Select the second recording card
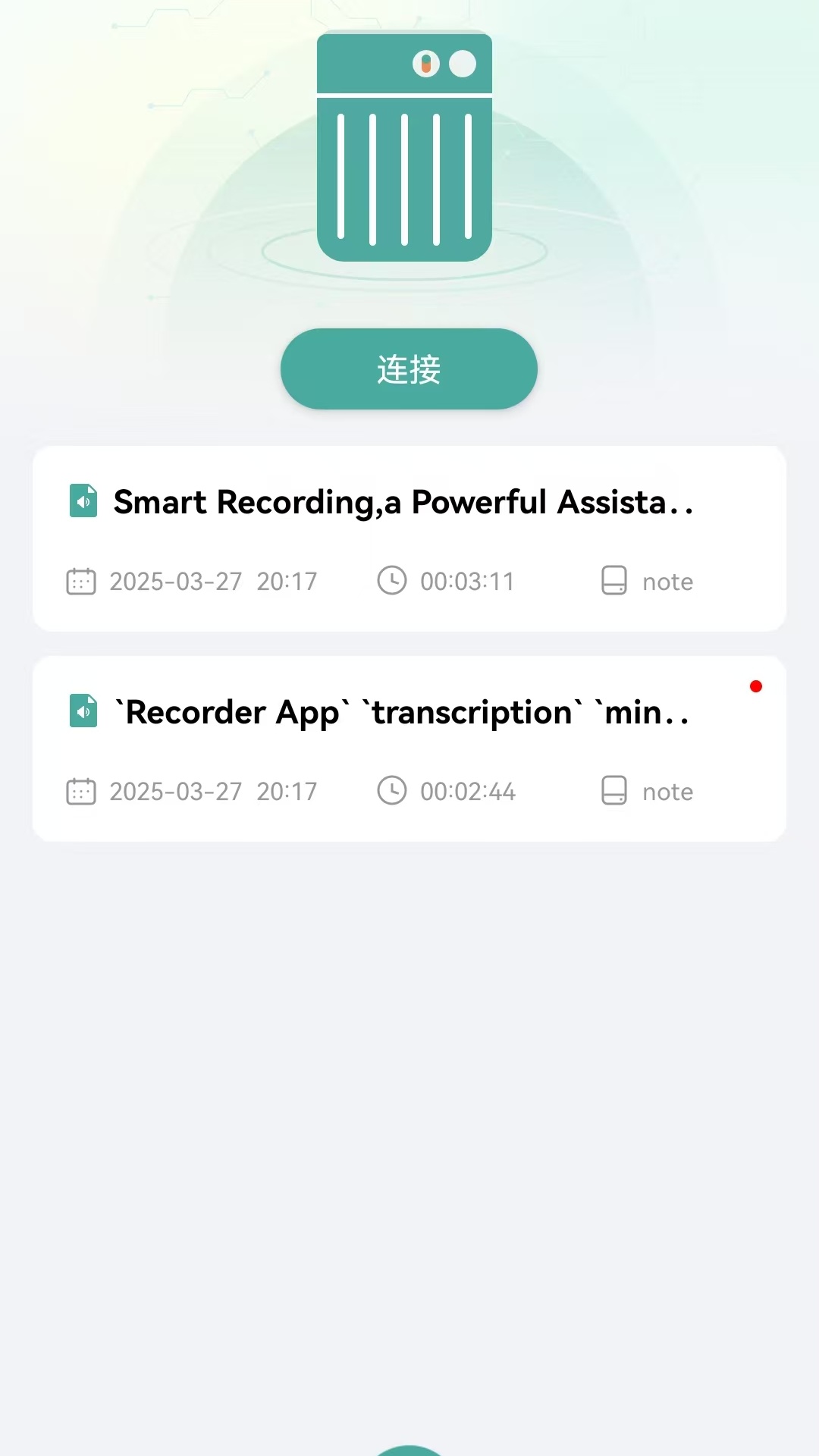819x1456 pixels. [x=409, y=747]
